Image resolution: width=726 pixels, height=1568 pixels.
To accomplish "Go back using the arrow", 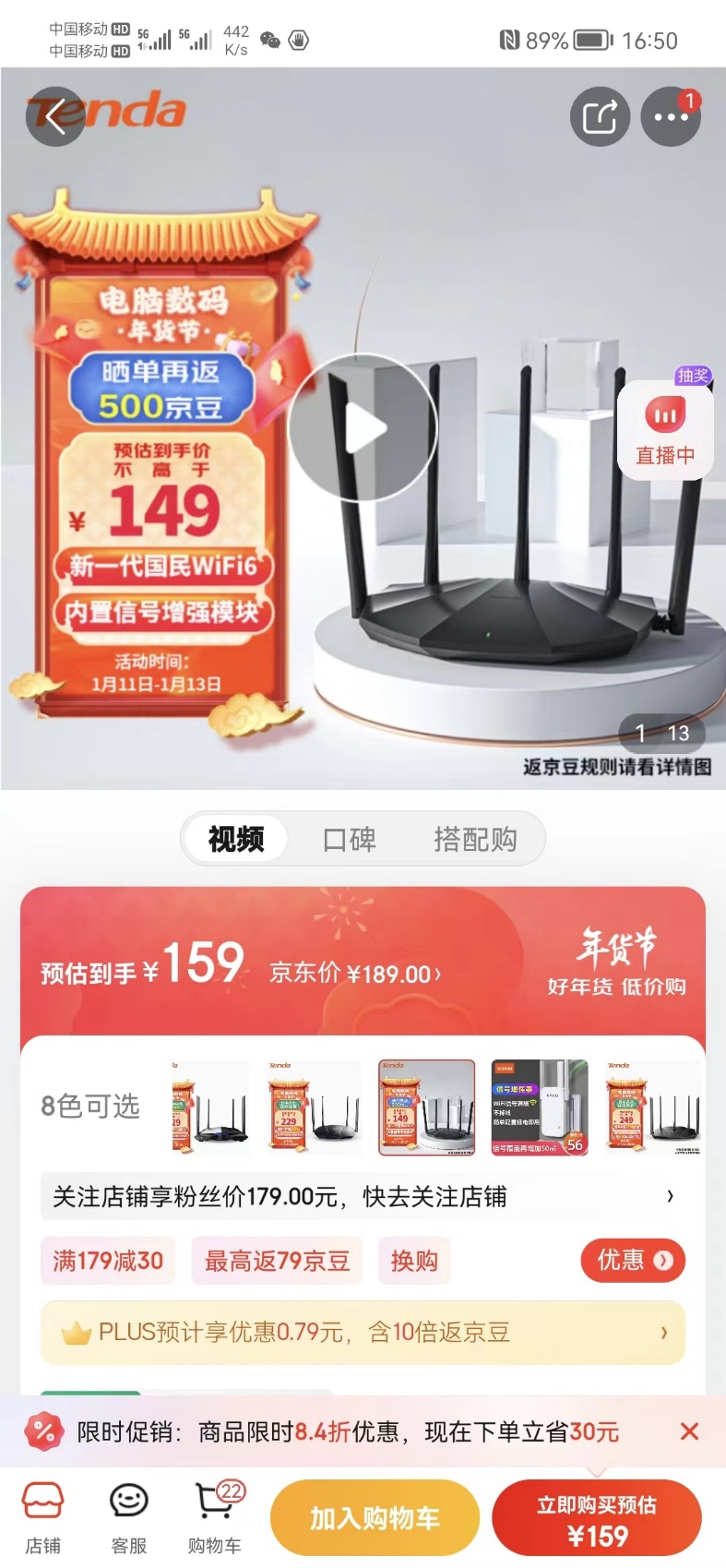I will coord(55,116).
